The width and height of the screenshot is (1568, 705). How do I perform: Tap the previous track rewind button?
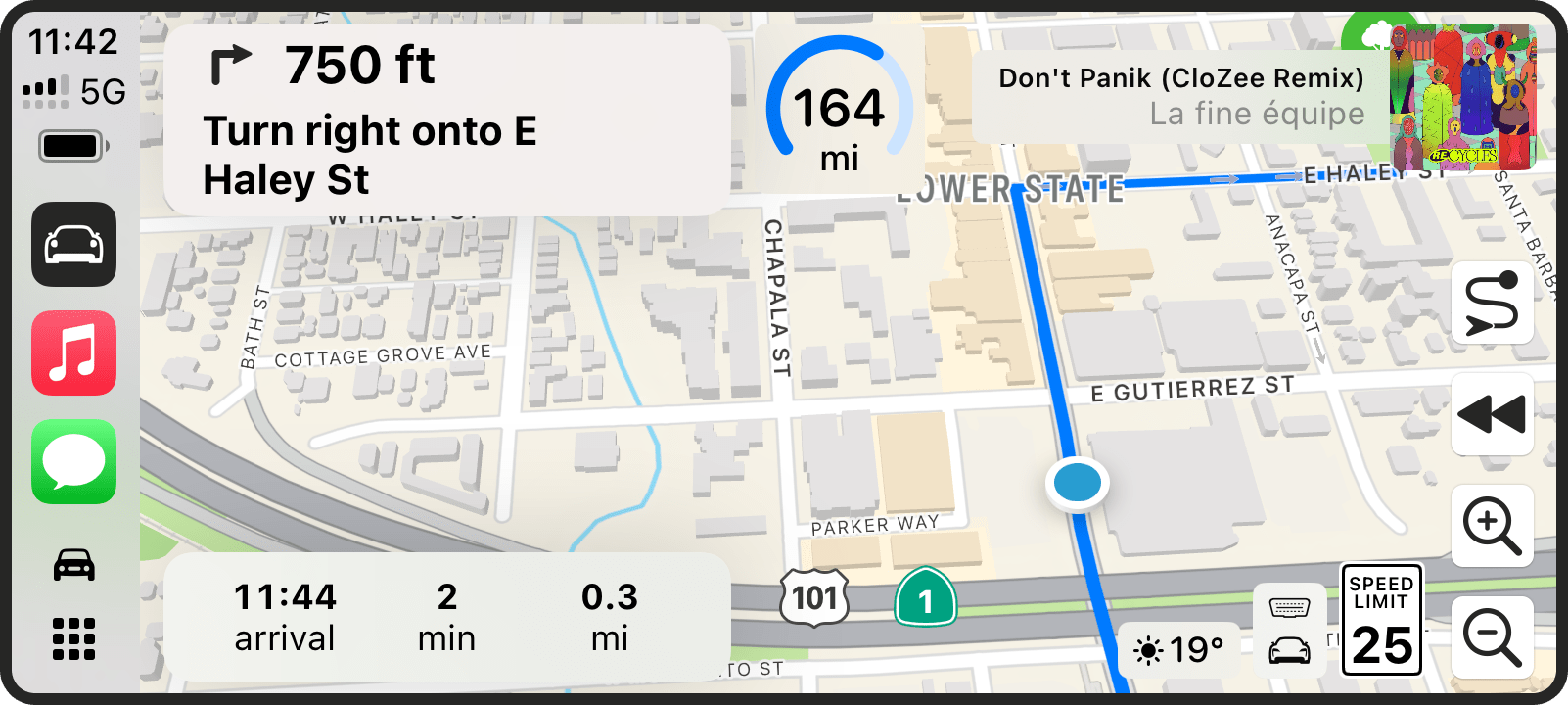(1492, 414)
